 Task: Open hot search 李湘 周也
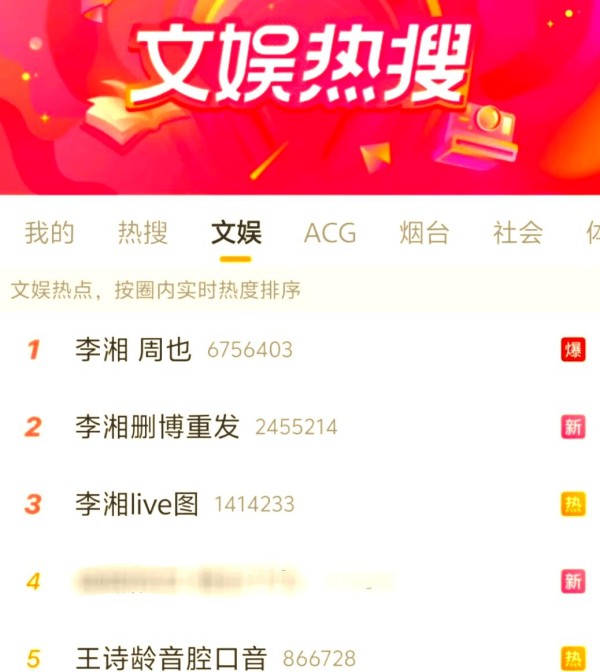[133, 350]
